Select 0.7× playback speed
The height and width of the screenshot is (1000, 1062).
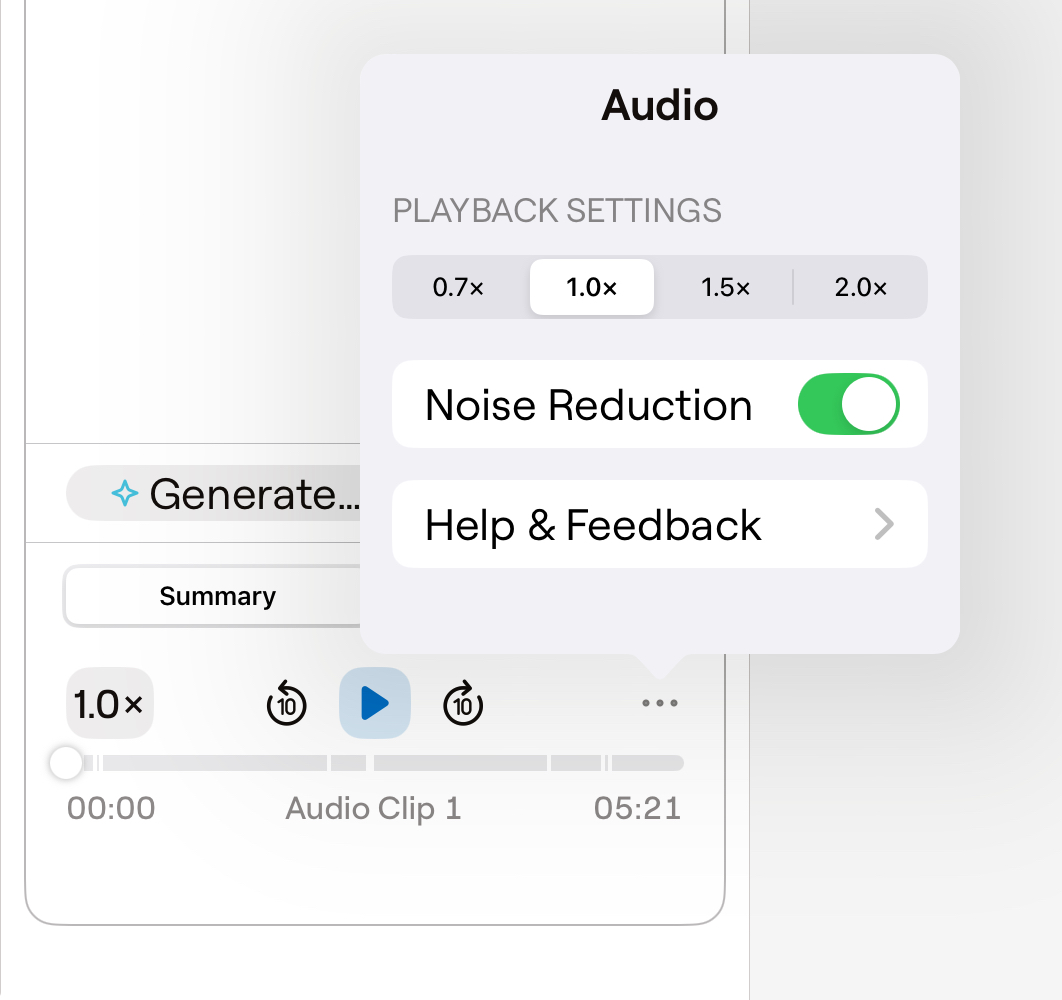[458, 288]
